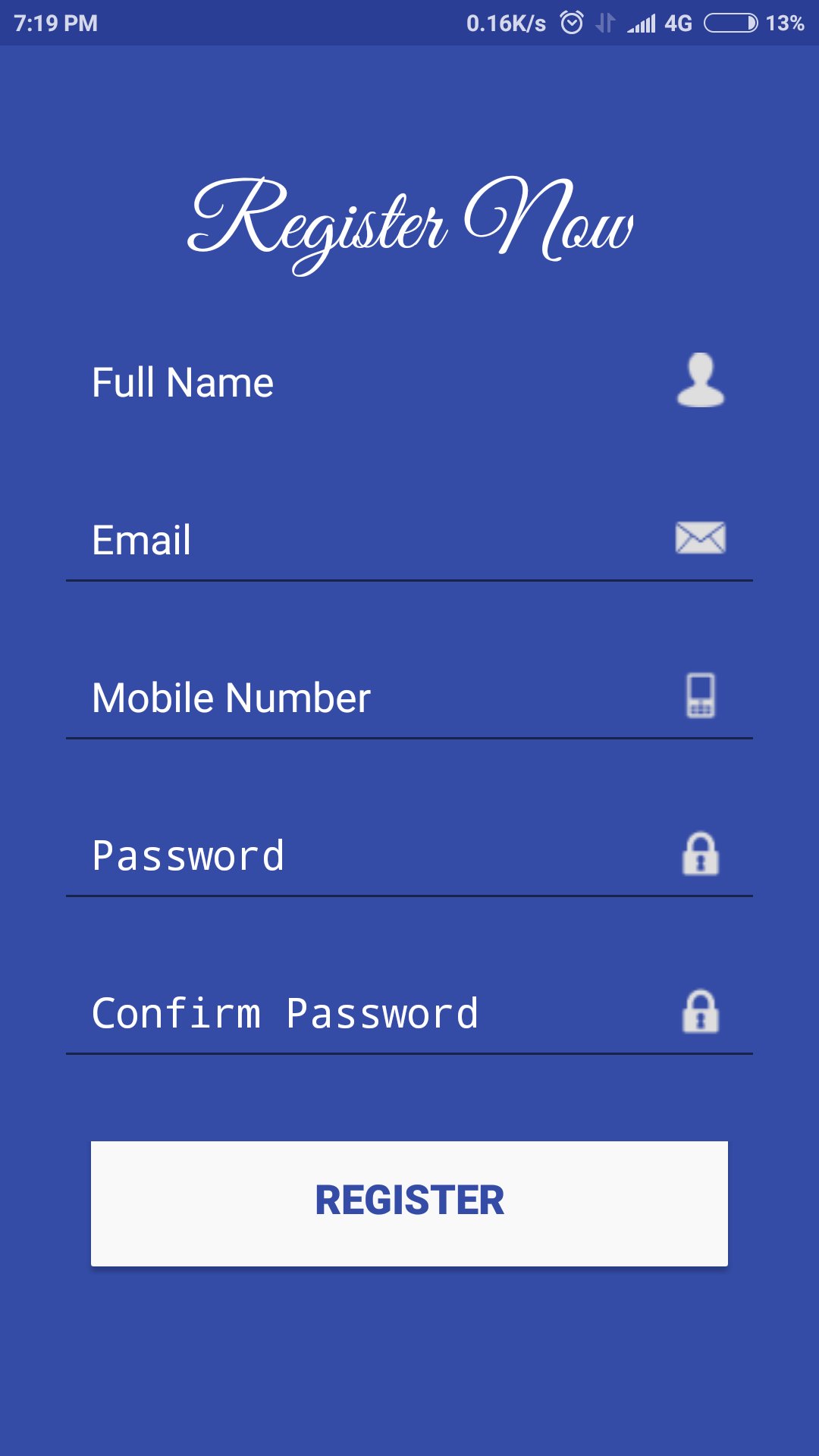Click the person icon beside Full Name
819x1456 pixels.
point(700,381)
